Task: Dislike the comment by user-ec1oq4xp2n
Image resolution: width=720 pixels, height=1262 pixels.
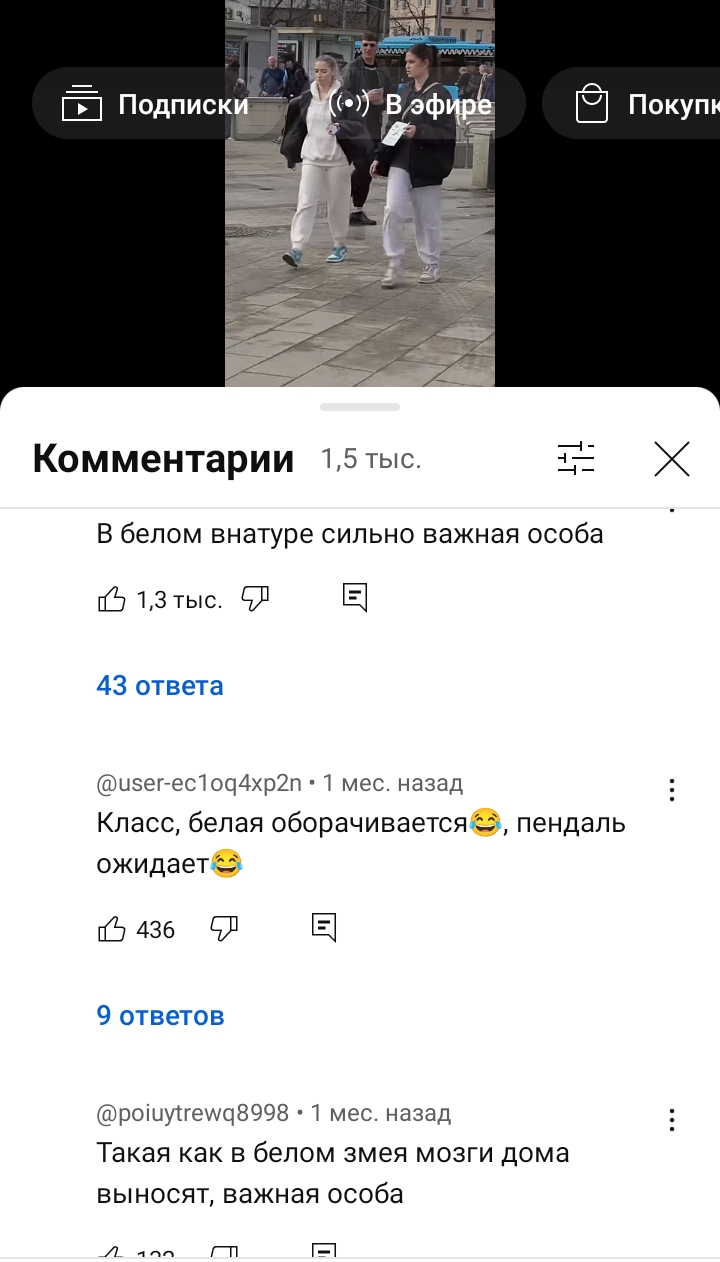Action: click(225, 929)
